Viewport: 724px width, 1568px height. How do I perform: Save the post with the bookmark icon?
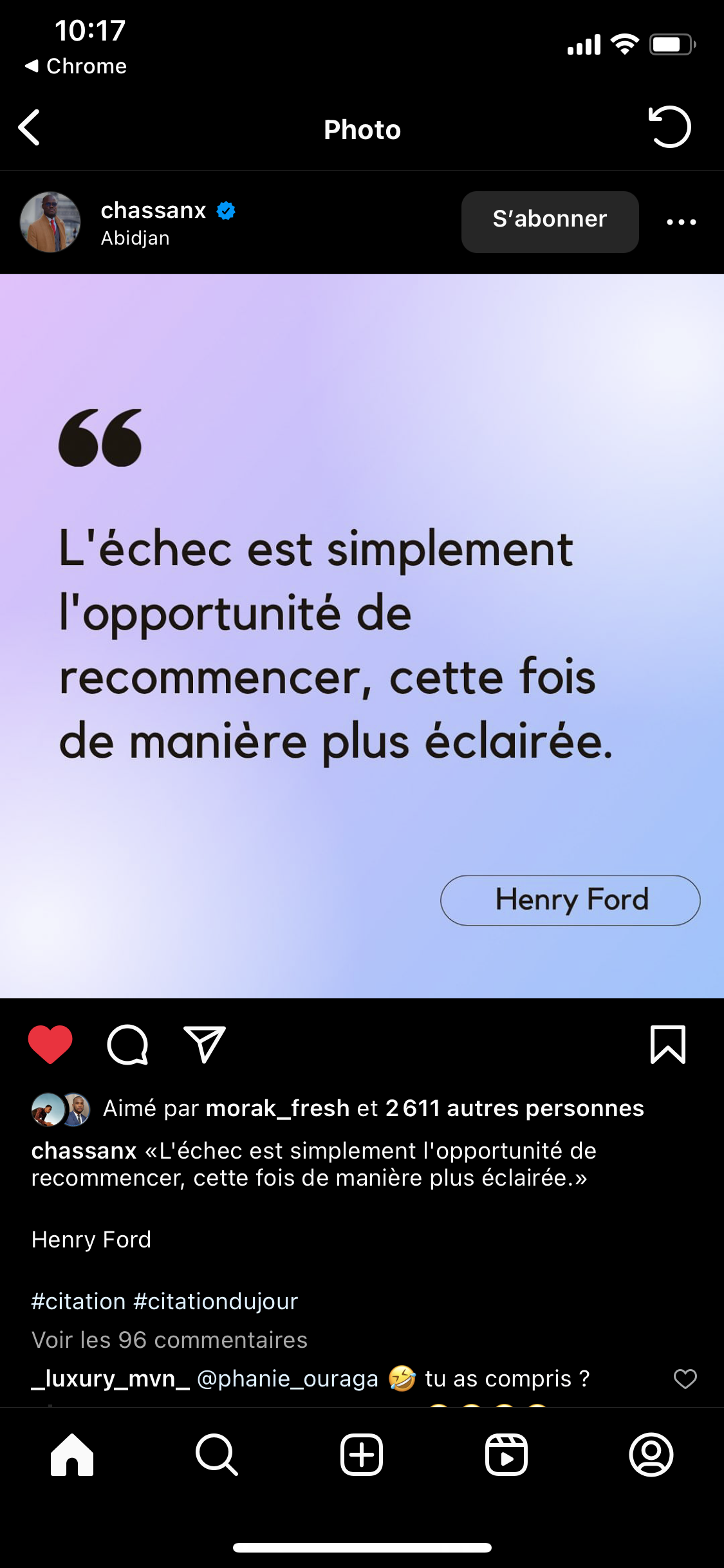tap(668, 1044)
